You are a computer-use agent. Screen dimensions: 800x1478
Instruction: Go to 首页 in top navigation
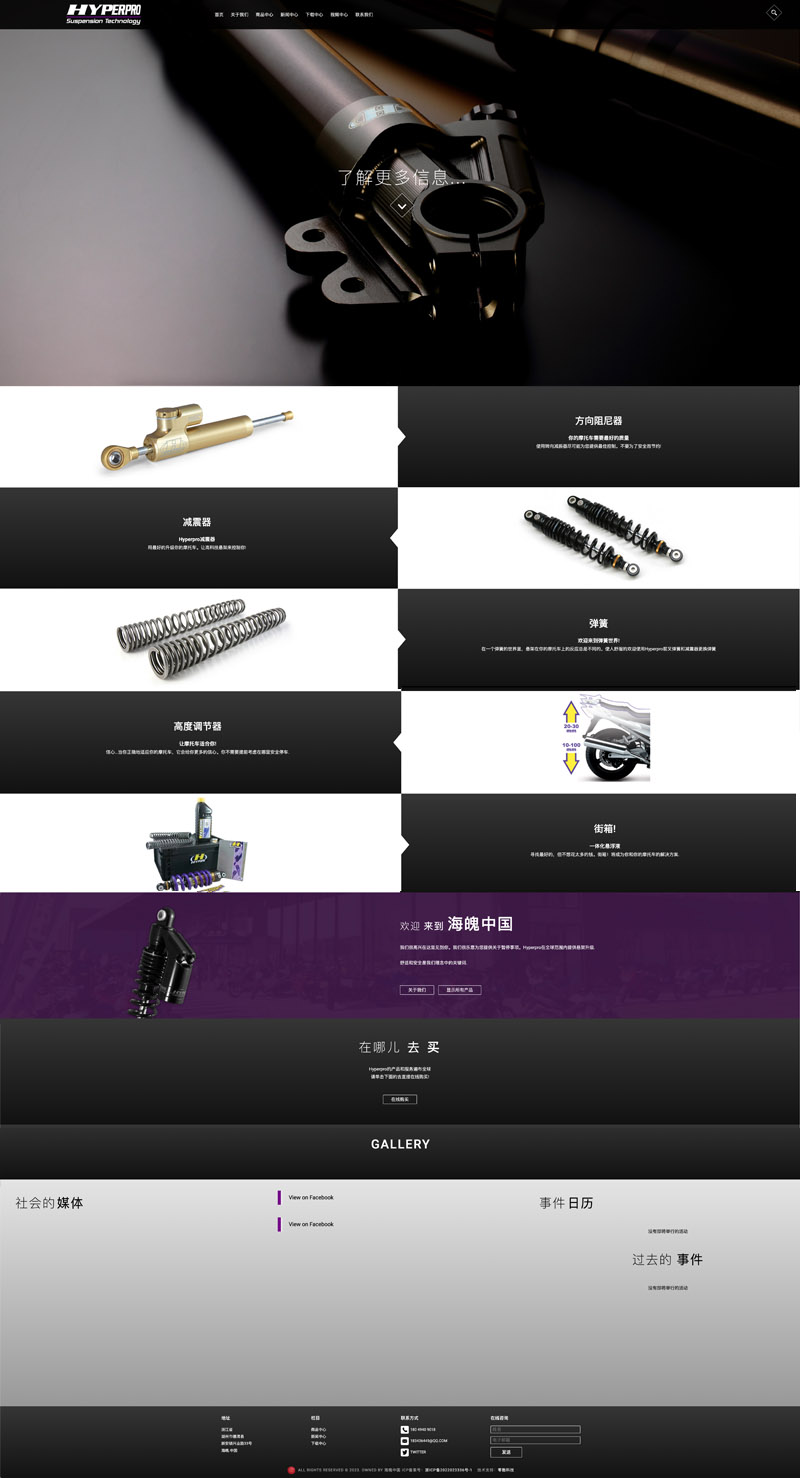[x=219, y=15]
